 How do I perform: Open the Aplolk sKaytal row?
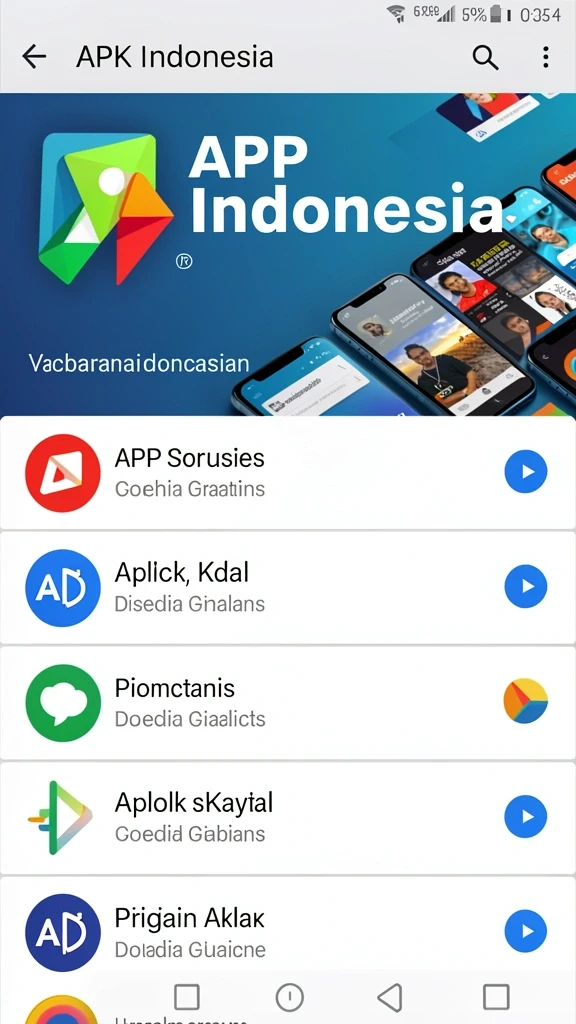click(x=288, y=818)
